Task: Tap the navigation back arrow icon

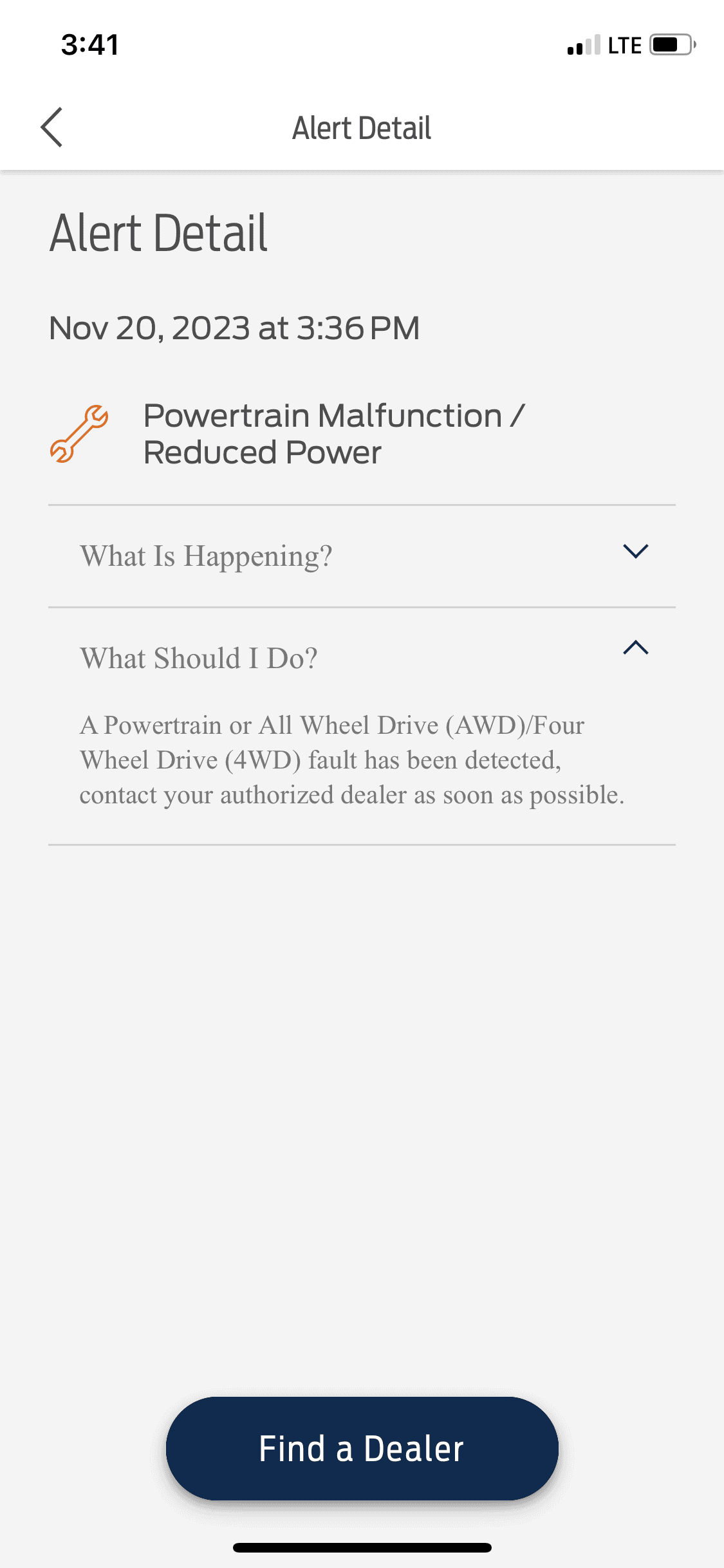Action: [53, 127]
